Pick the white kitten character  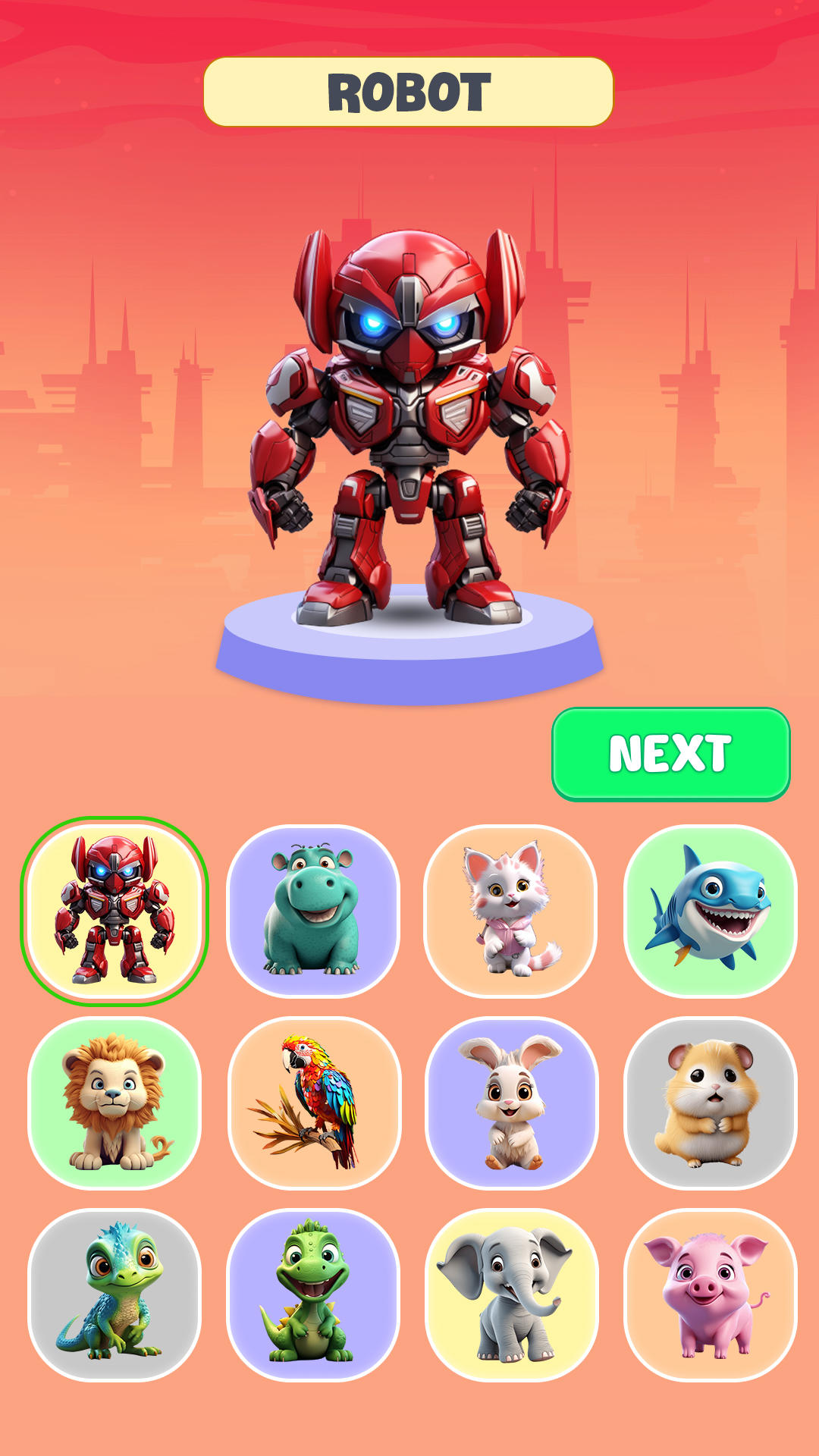click(x=510, y=911)
